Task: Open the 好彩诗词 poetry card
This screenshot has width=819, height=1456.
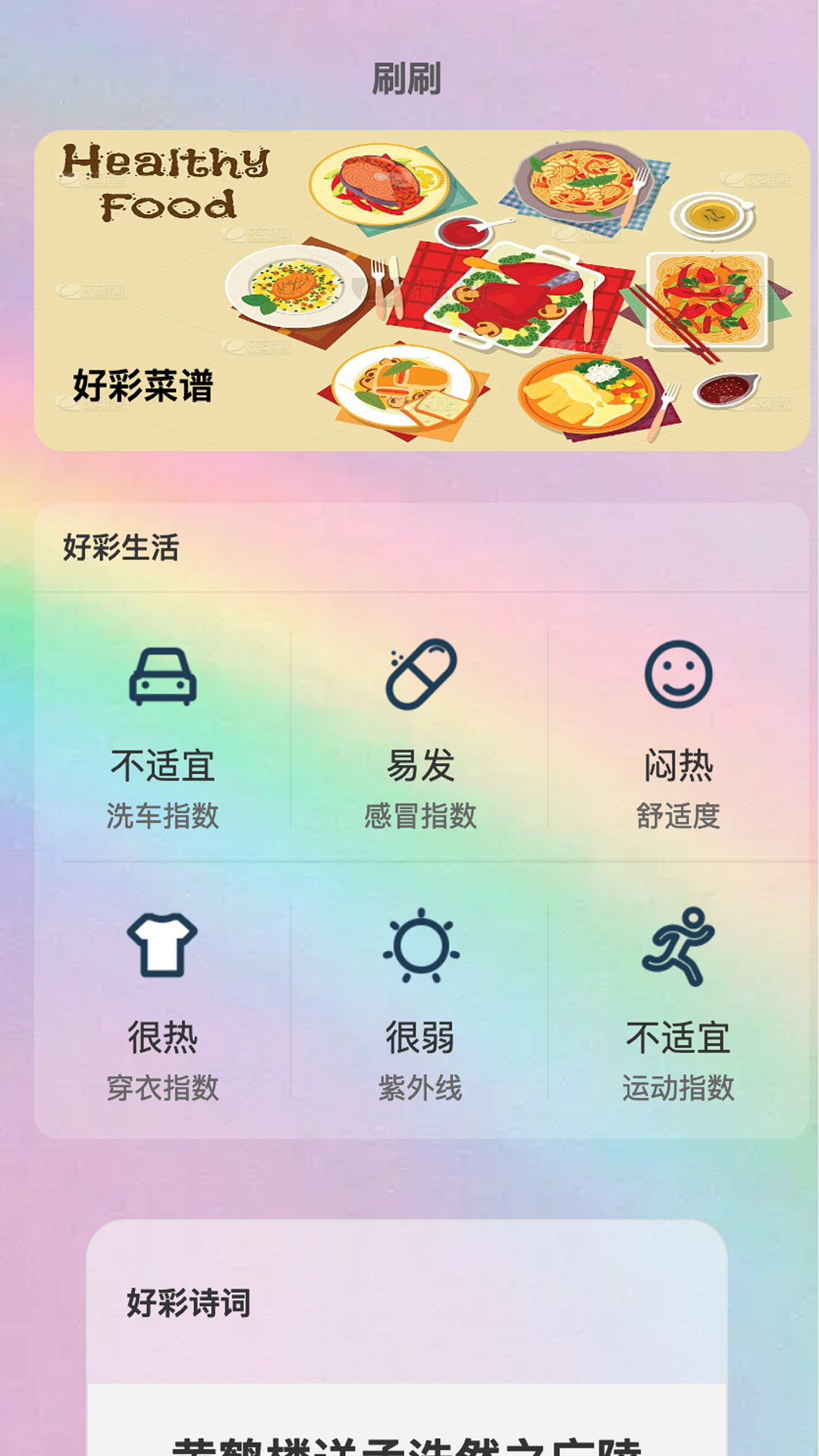Action: pyautogui.click(x=407, y=1338)
